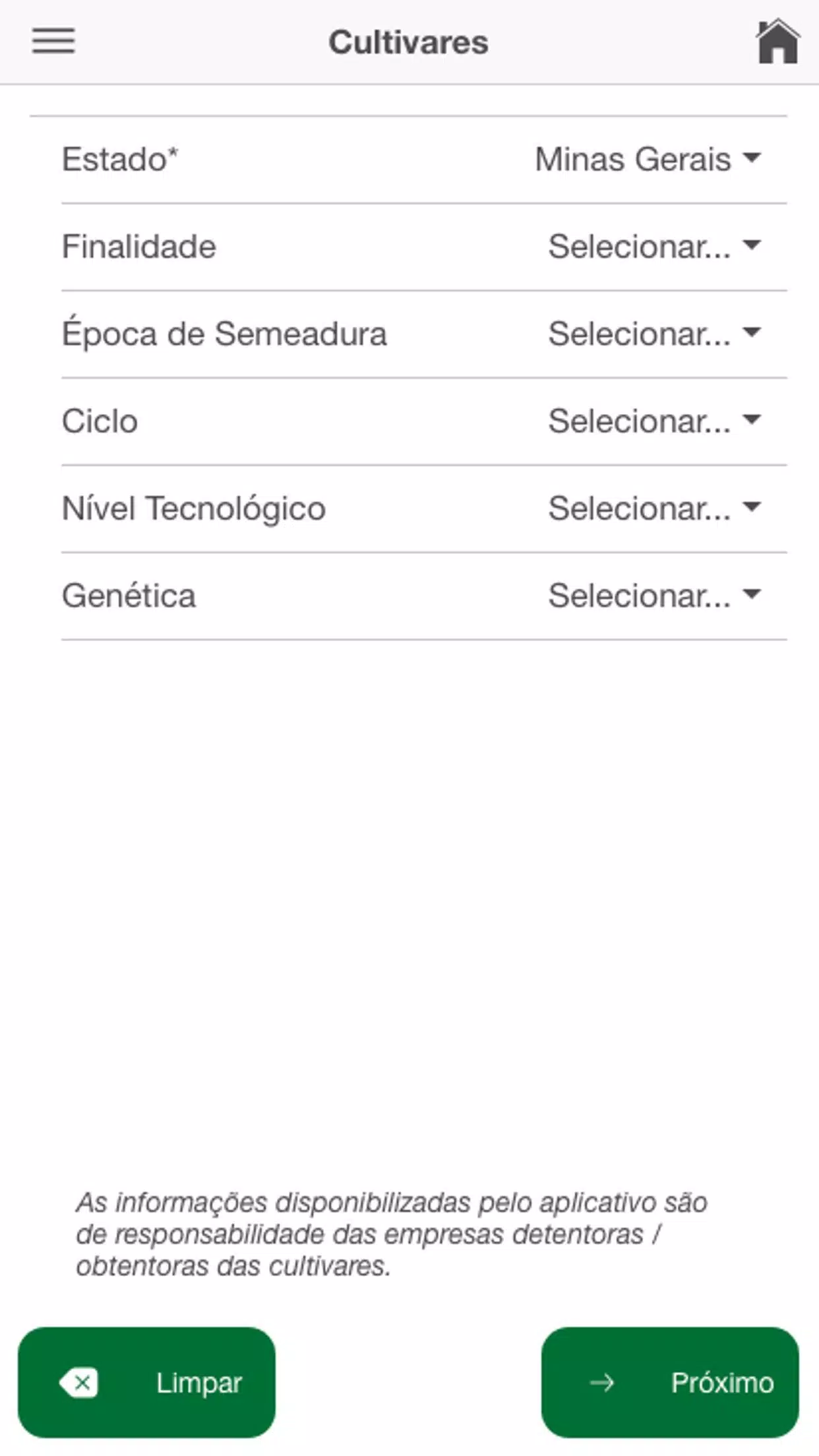The height and width of the screenshot is (1456, 819).
Task: Open the hamburger drawer menu
Action: point(53,41)
